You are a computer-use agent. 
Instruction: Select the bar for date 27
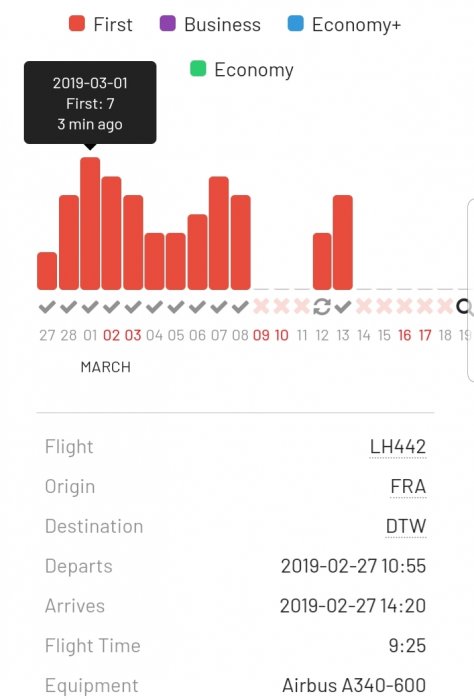pos(47,271)
